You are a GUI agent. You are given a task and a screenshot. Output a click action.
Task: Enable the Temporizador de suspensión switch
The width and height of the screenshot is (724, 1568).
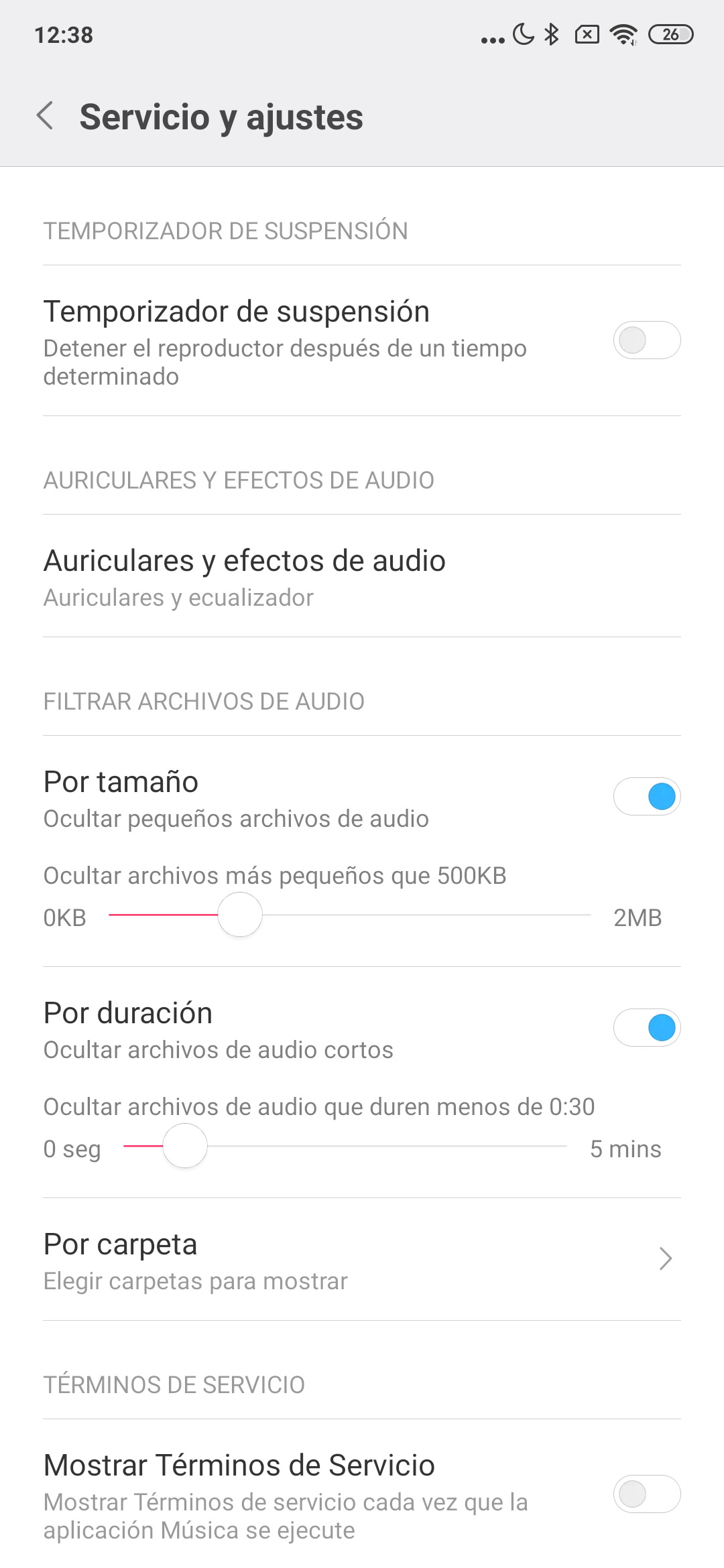coord(647,340)
